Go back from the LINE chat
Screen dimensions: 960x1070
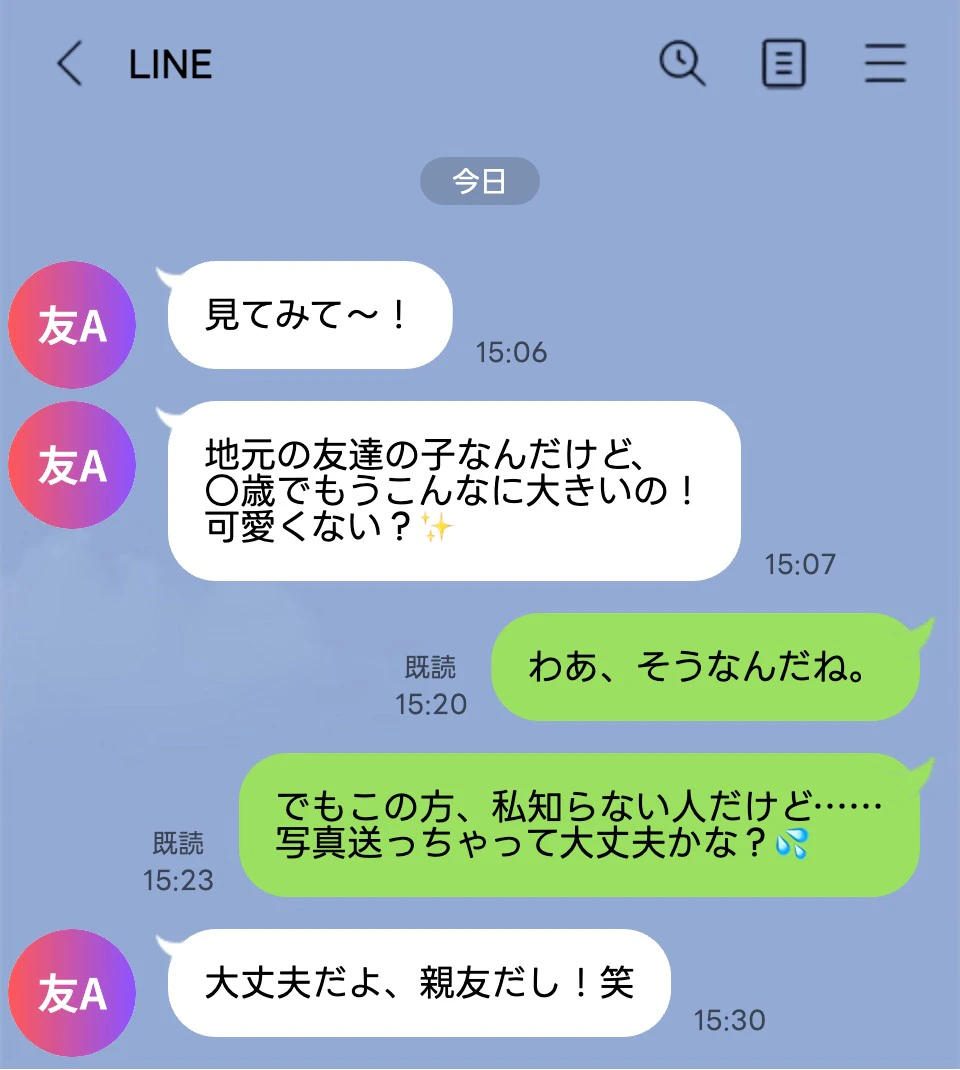(68, 65)
